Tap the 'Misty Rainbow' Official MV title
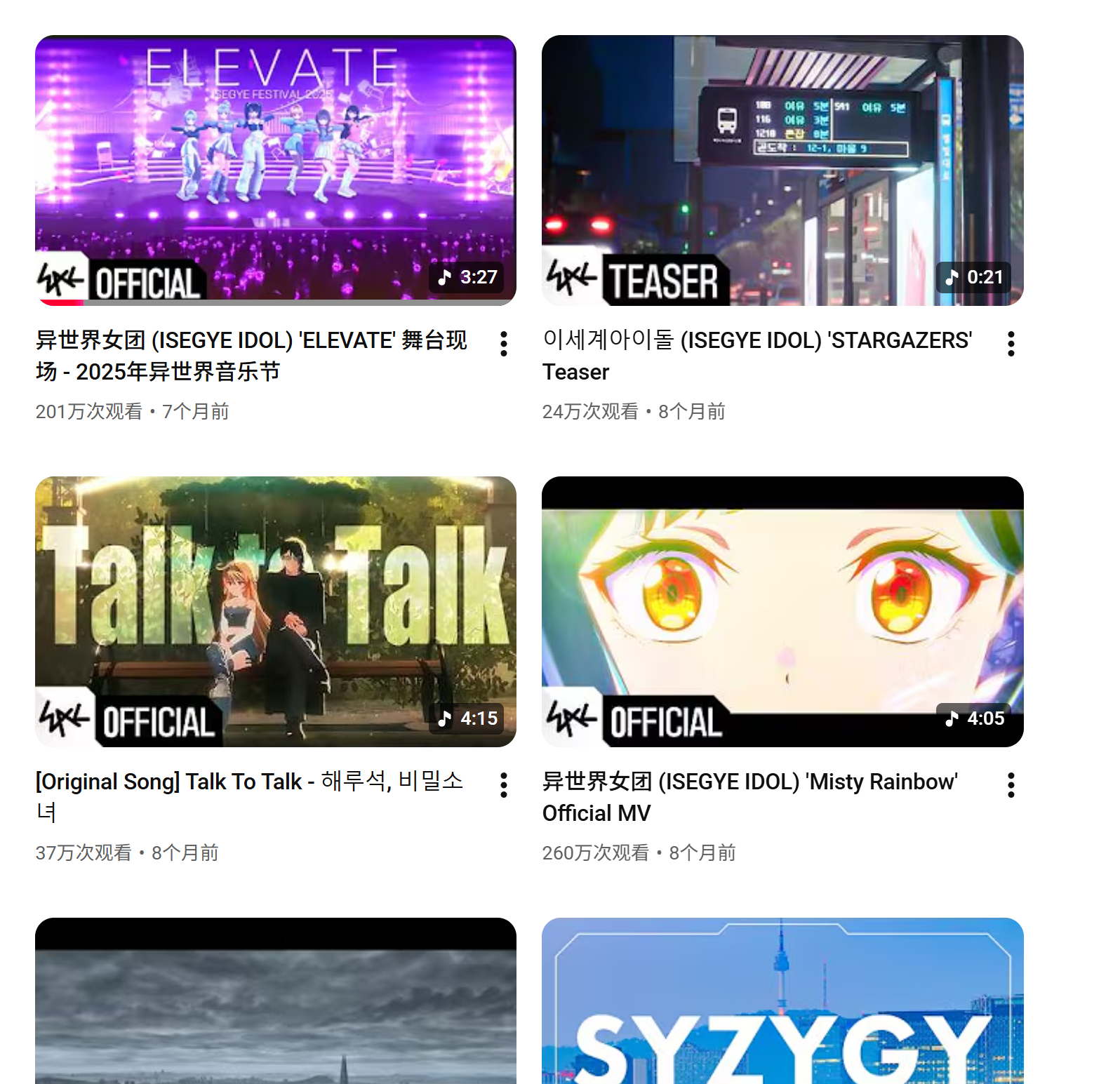This screenshot has width=1120, height=1084. click(749, 796)
